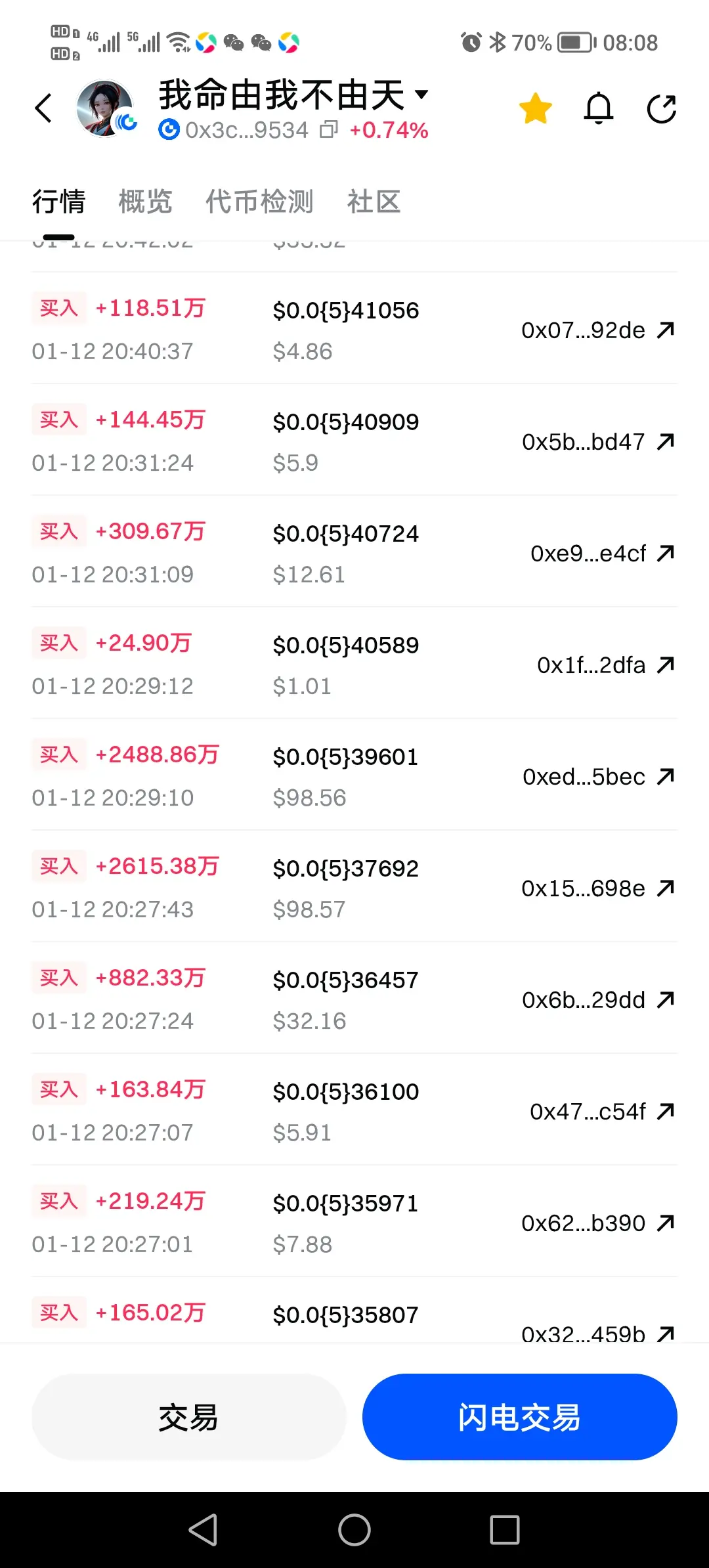Go back using the header arrow

click(x=44, y=108)
